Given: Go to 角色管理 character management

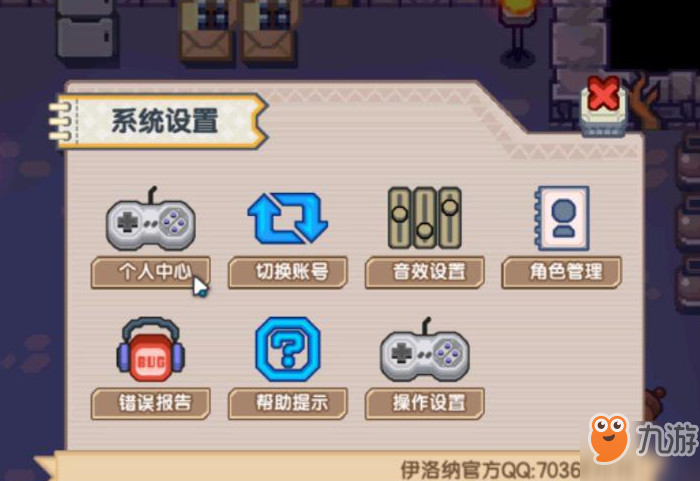Looking at the screenshot, I should (561, 234).
